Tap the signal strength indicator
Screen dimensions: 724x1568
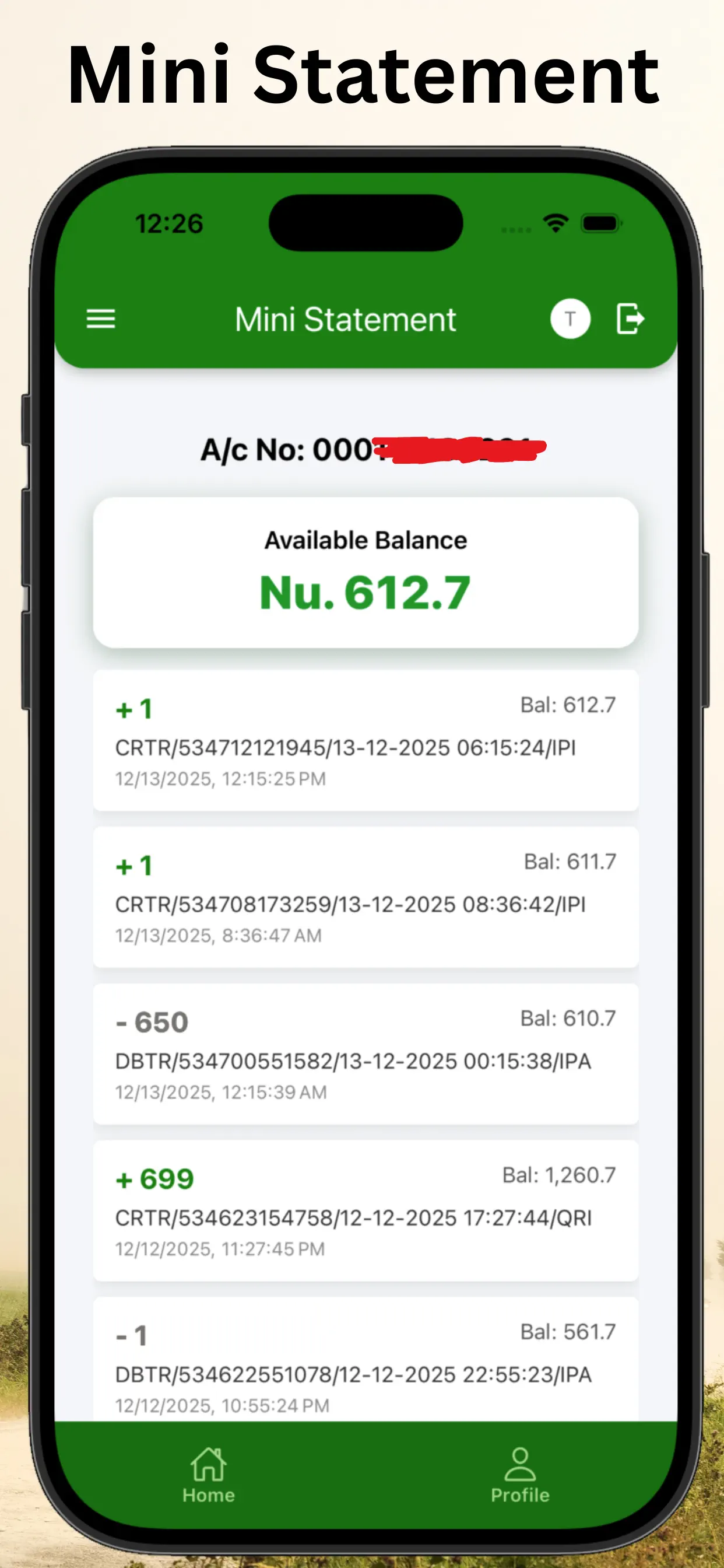click(515, 228)
